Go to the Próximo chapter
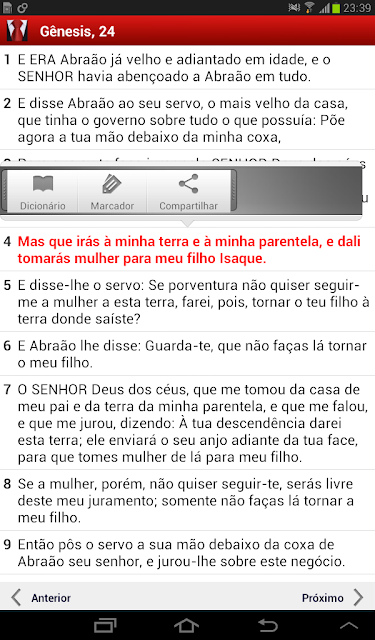The width and height of the screenshot is (375, 640). [333, 598]
